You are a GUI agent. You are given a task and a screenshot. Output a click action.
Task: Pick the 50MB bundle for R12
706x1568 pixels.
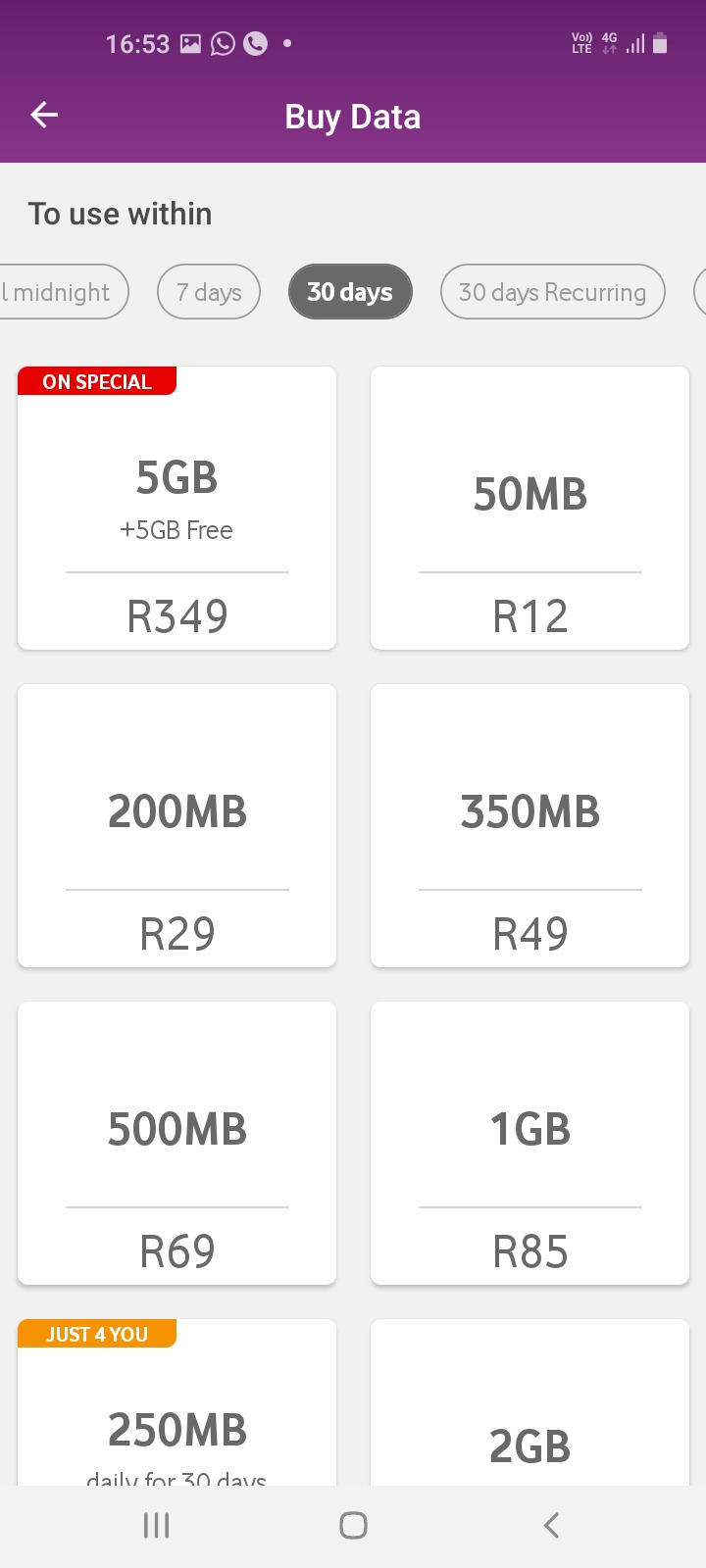[530, 508]
